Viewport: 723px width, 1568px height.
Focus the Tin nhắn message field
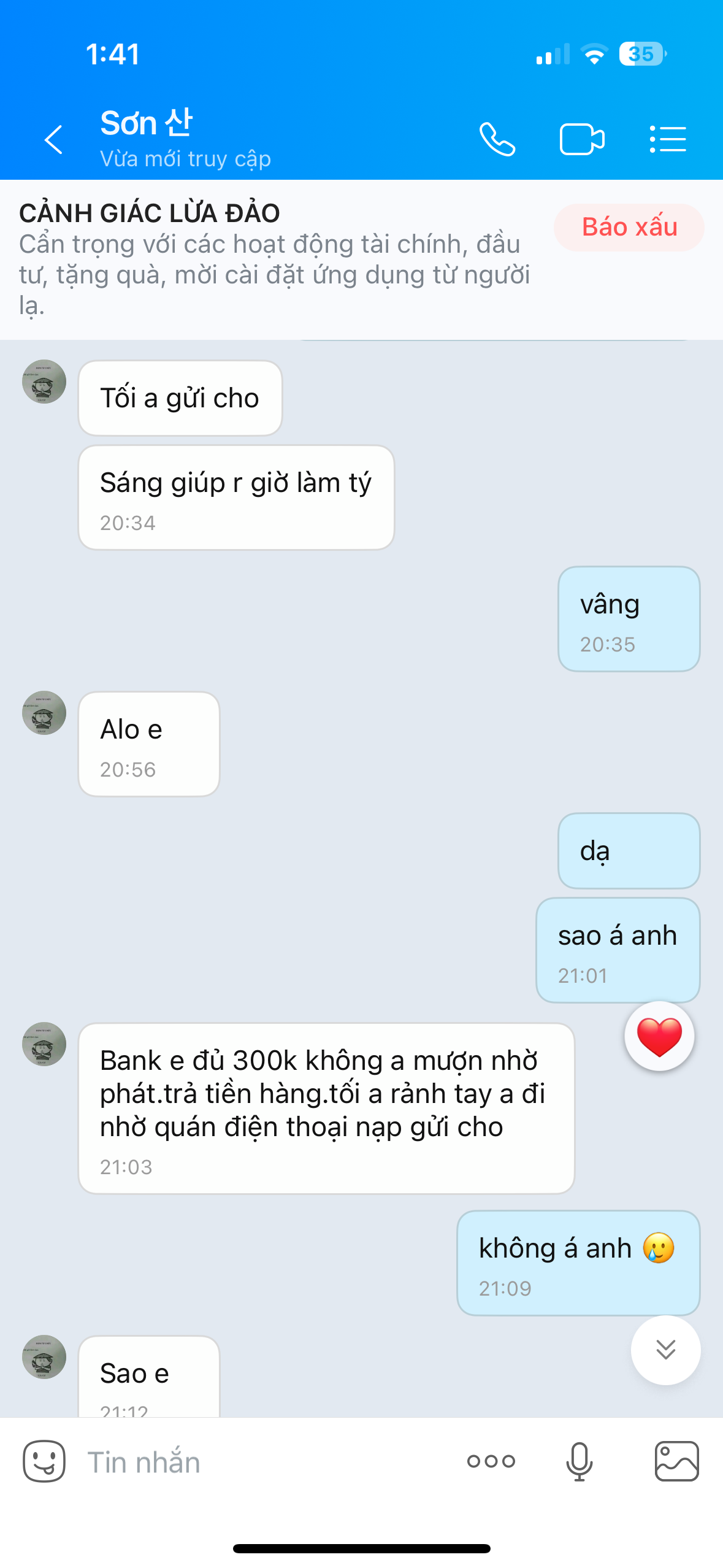tap(258, 1462)
